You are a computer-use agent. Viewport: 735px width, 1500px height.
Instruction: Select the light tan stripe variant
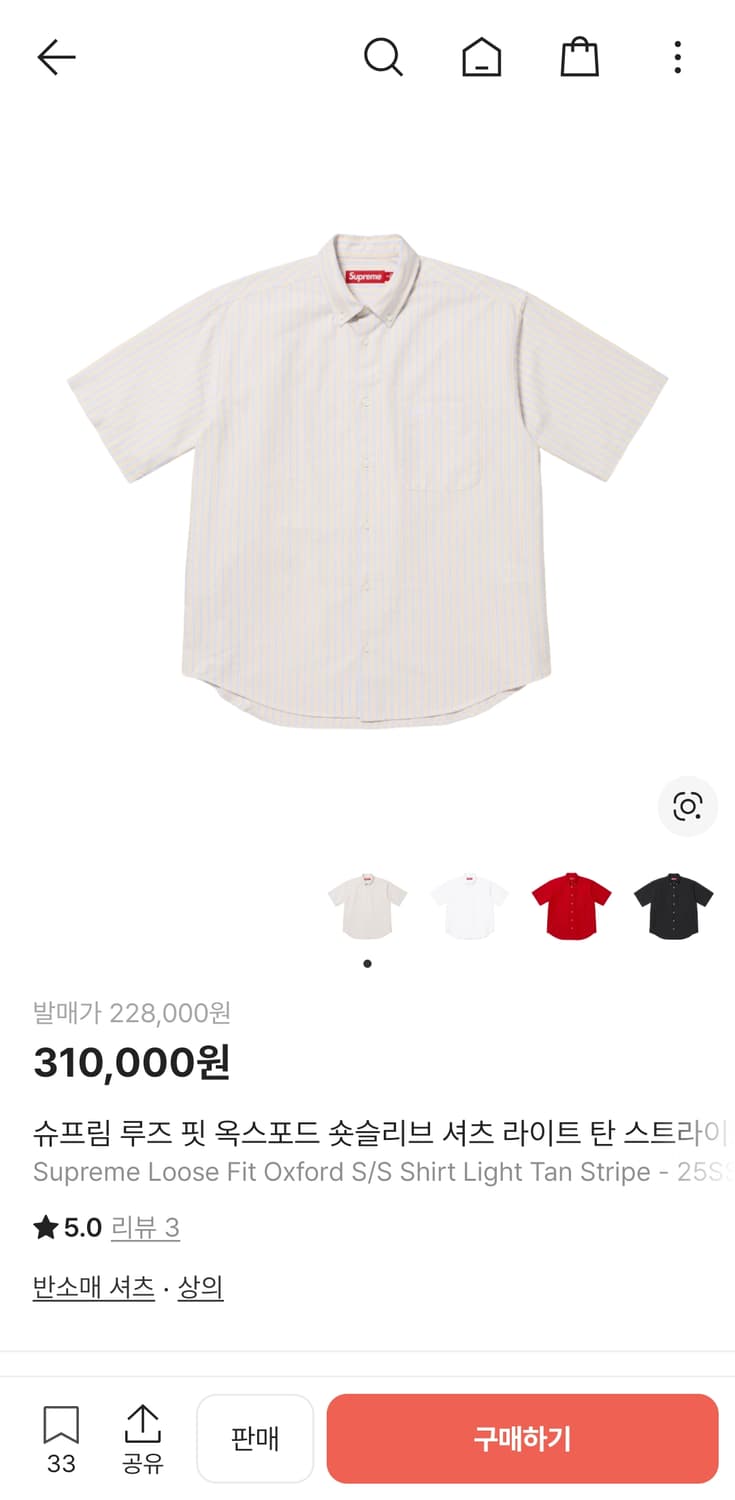pos(367,905)
